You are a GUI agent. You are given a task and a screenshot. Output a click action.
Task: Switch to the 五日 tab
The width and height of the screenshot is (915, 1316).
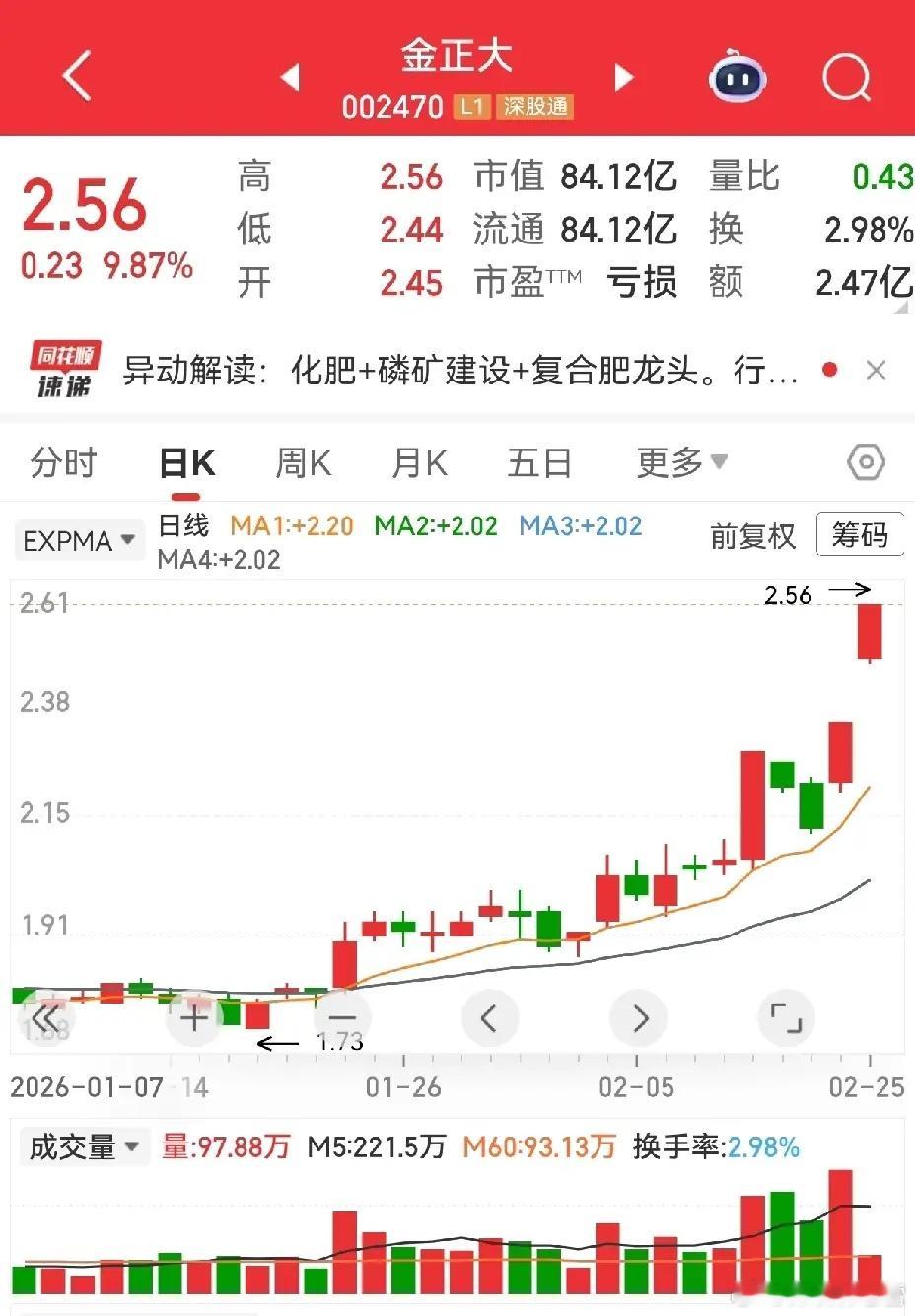point(539,462)
